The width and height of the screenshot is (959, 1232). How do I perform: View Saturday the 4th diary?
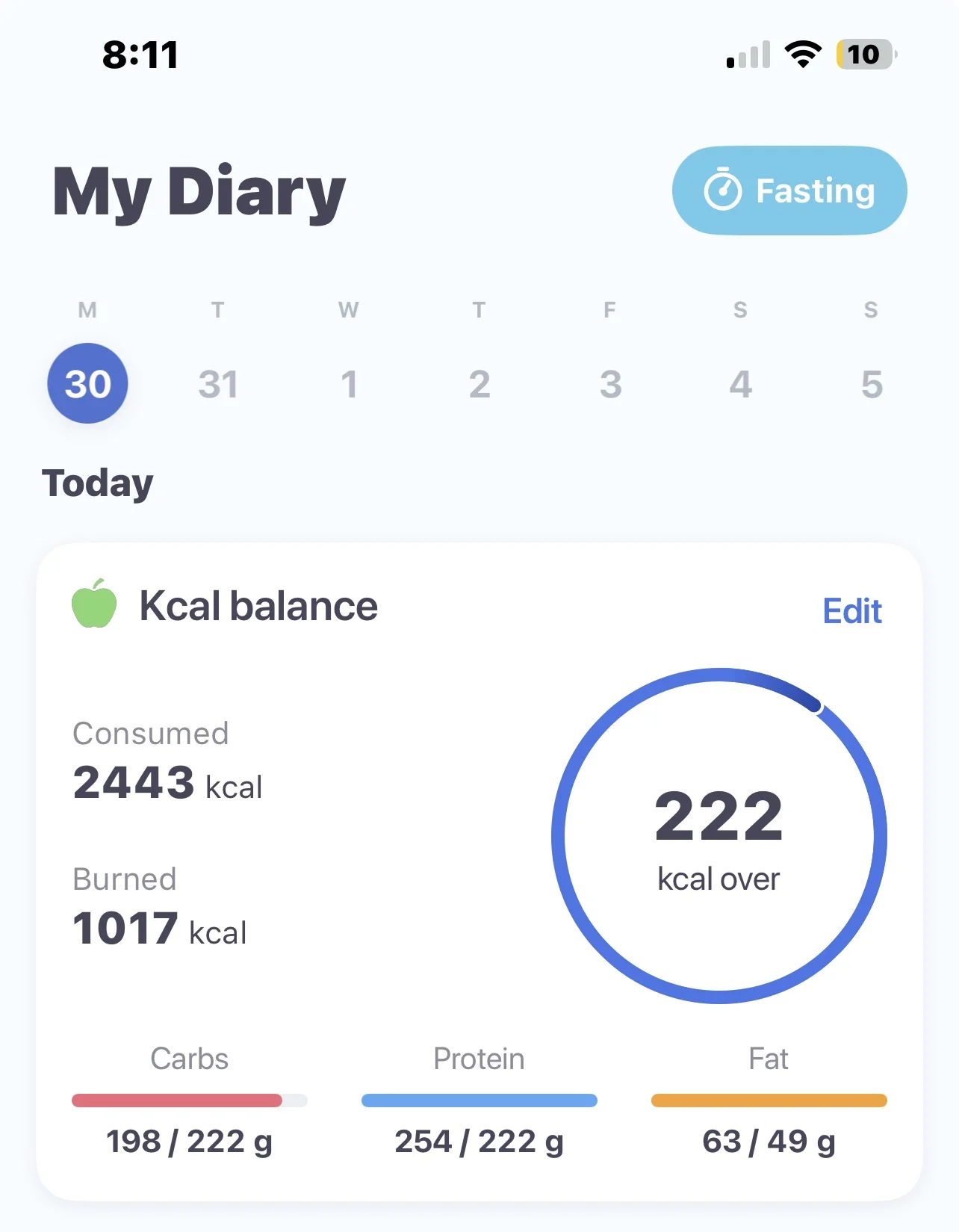(x=740, y=384)
